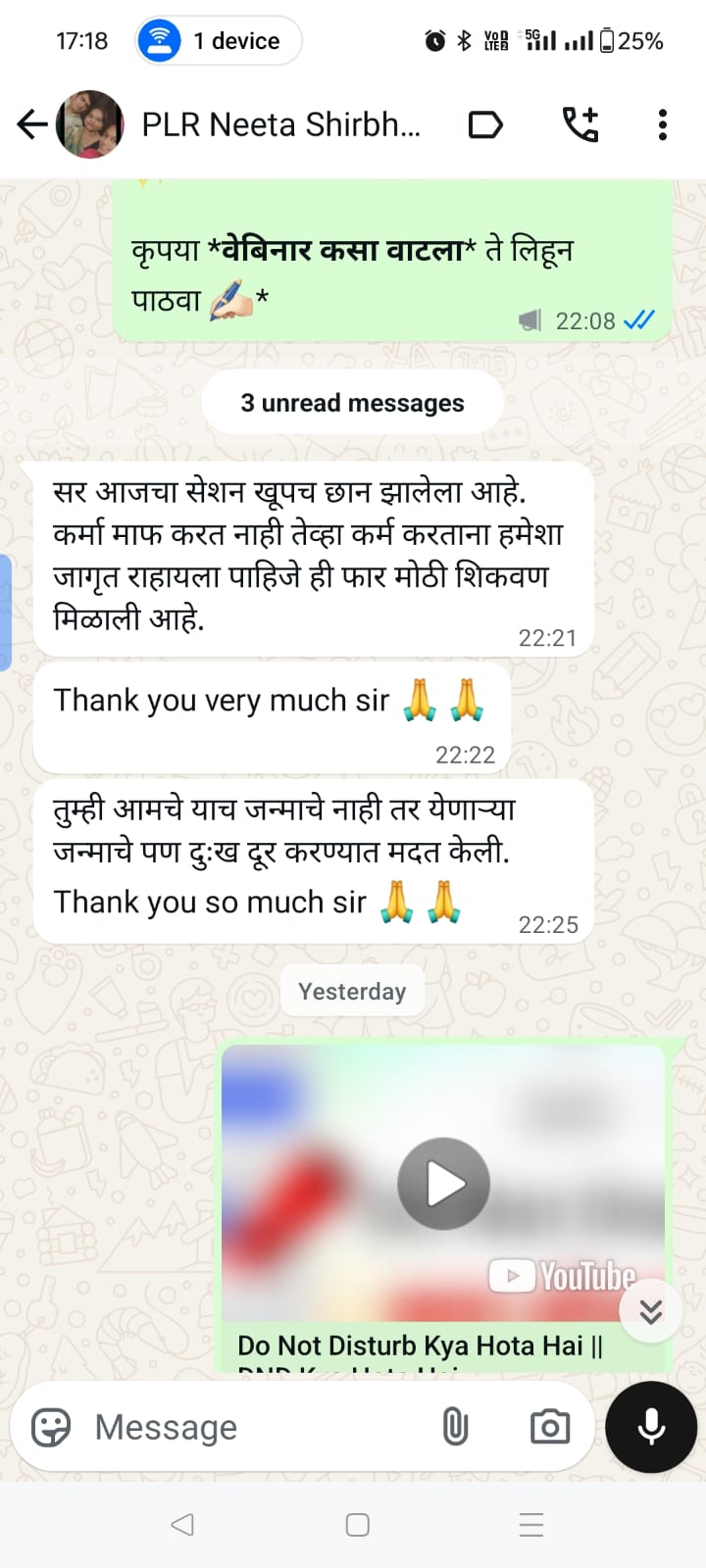Open PLR Neeta Shirbh... contact info
This screenshot has height=1568, width=706.
click(280, 124)
